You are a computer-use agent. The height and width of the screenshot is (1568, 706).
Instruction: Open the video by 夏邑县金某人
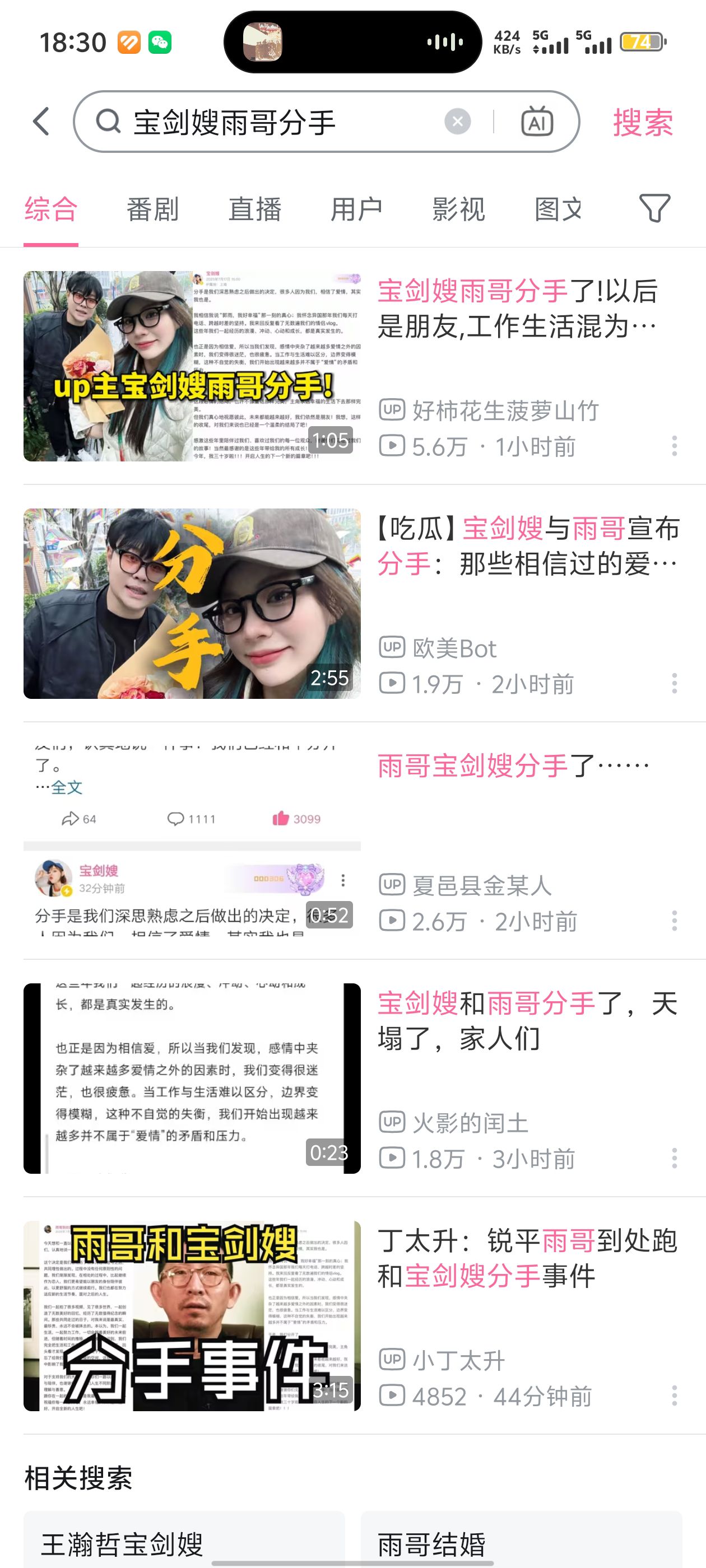pos(364,841)
